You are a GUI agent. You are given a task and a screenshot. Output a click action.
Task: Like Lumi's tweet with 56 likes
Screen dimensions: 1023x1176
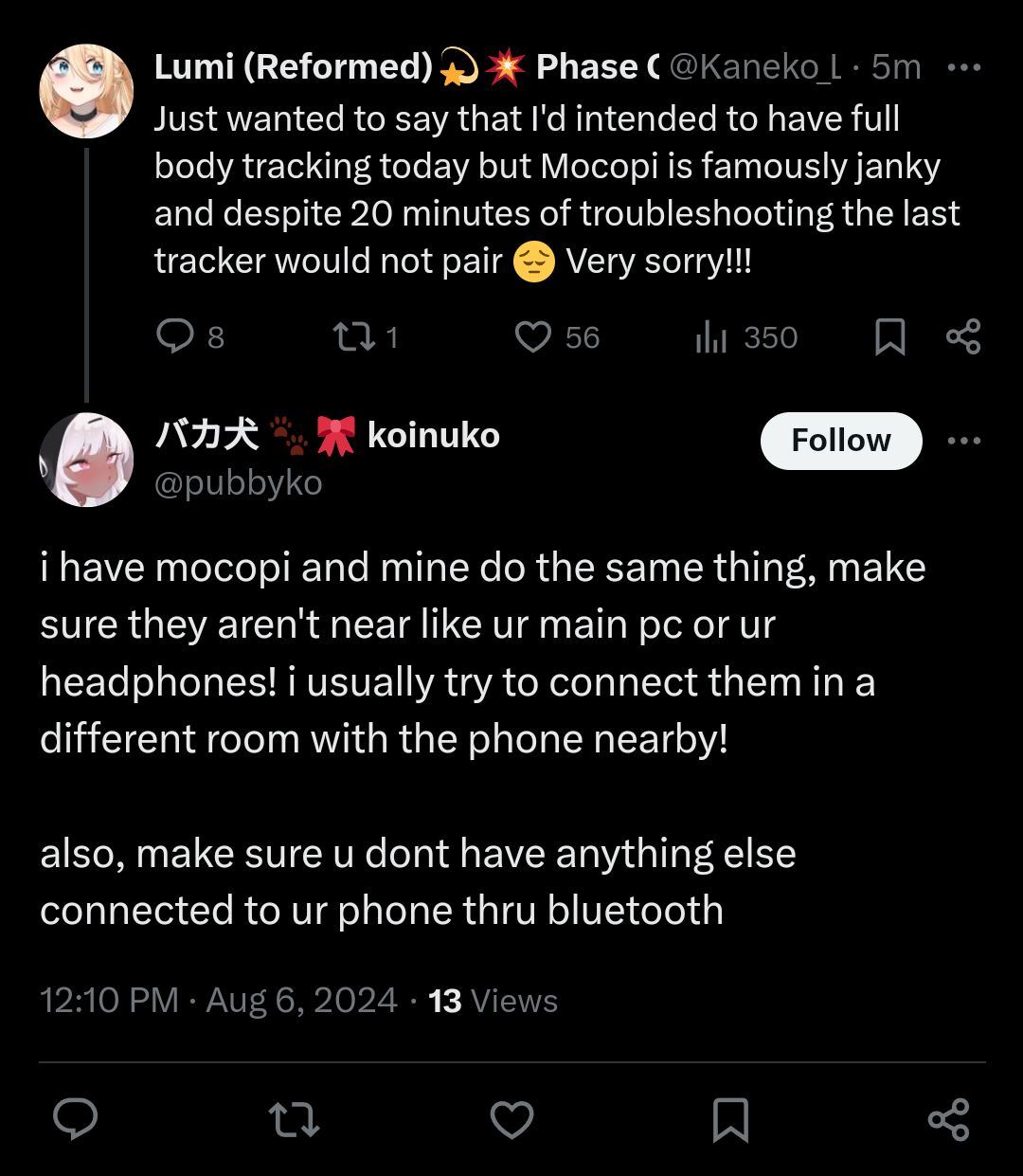533,336
